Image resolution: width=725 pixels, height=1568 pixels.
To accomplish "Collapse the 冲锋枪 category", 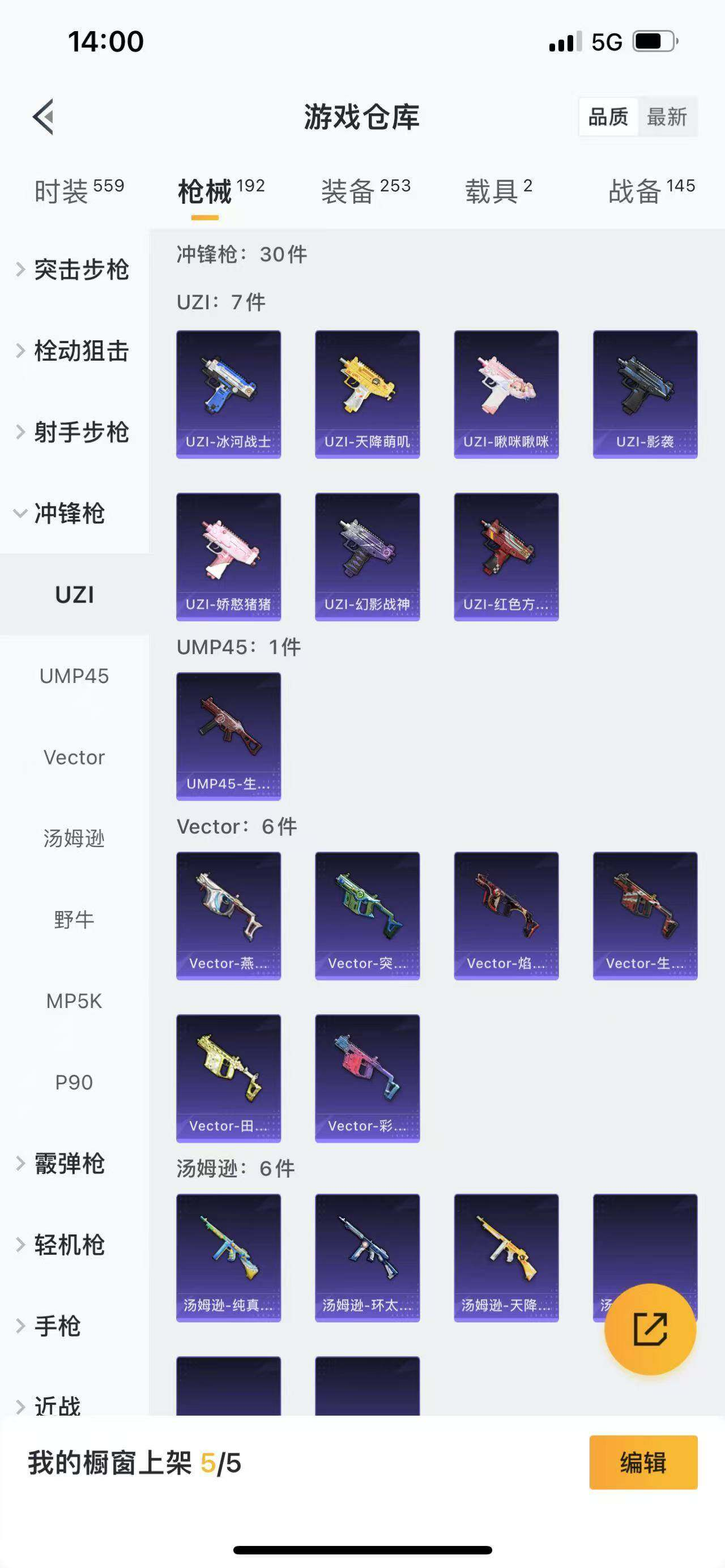I will pyautogui.click(x=61, y=513).
